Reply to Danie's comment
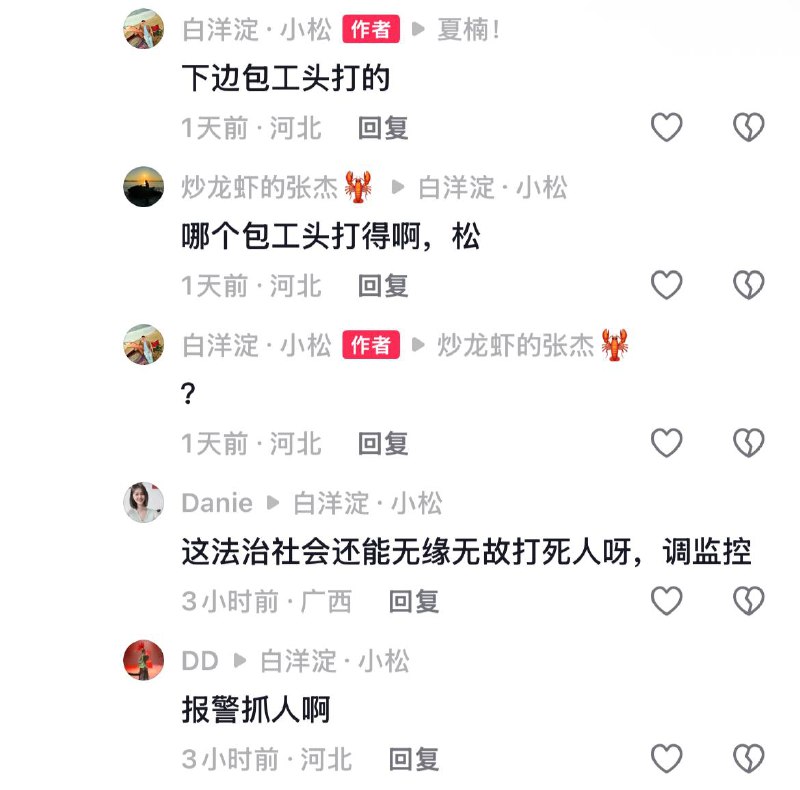800x790 pixels. 414,601
